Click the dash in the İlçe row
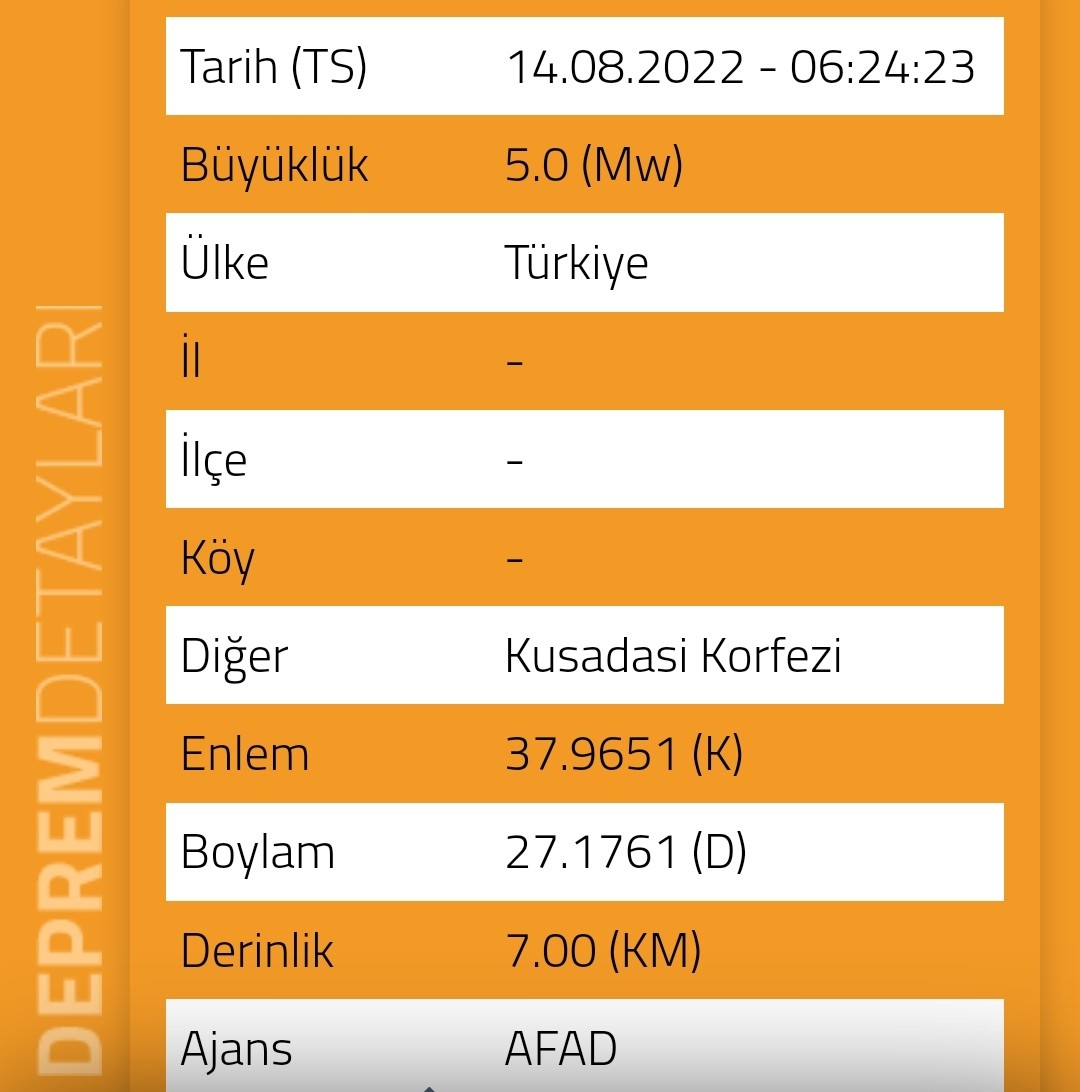Viewport: 1080px width, 1092px height. click(x=514, y=458)
